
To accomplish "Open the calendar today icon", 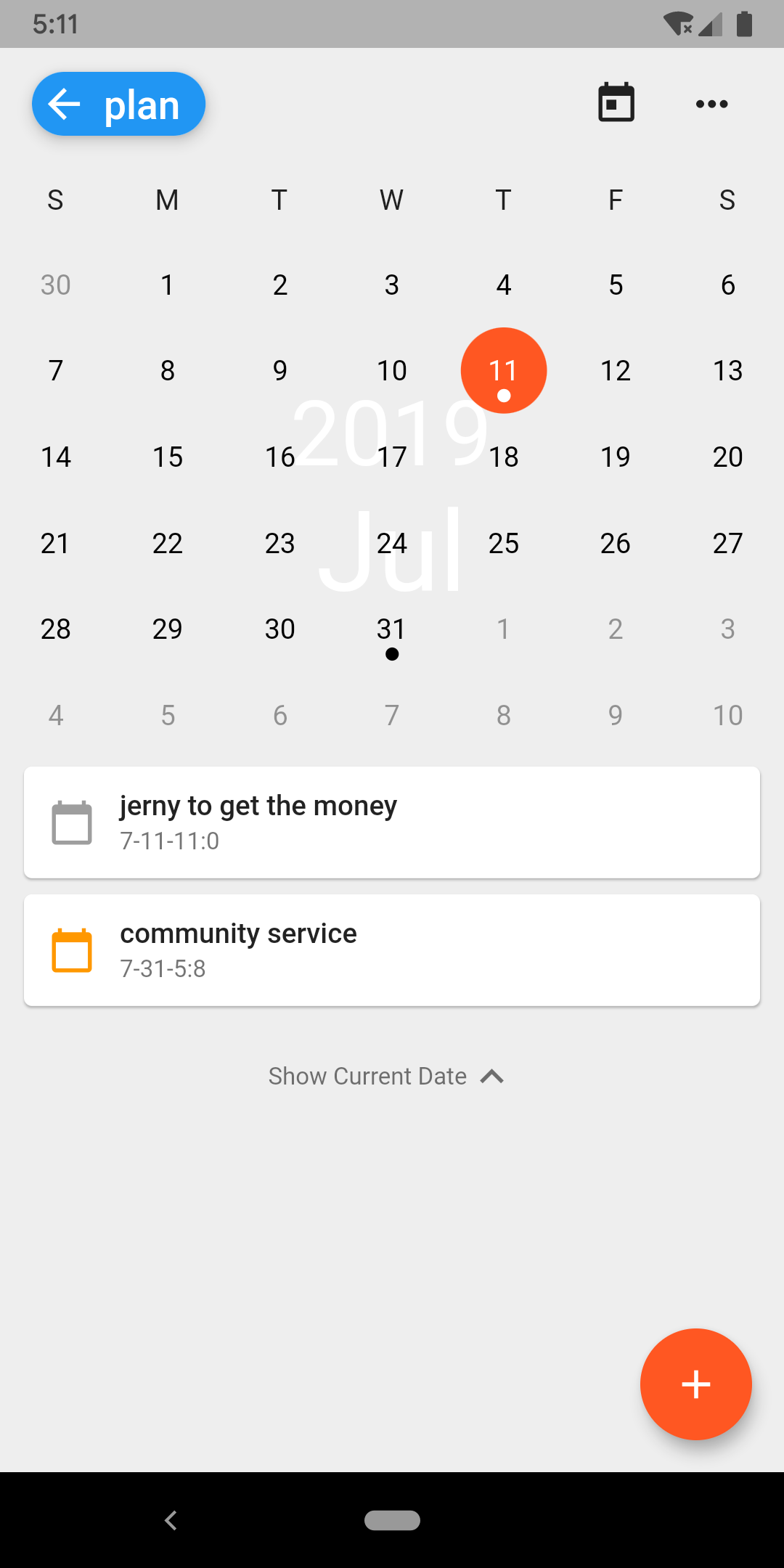I will pos(616,103).
